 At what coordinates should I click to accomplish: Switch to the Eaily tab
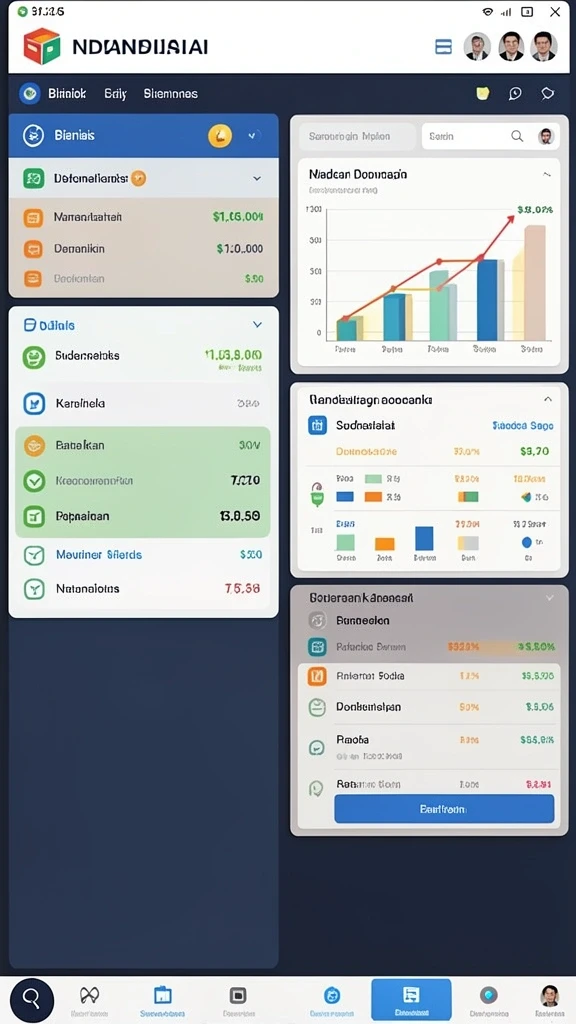tap(115, 93)
